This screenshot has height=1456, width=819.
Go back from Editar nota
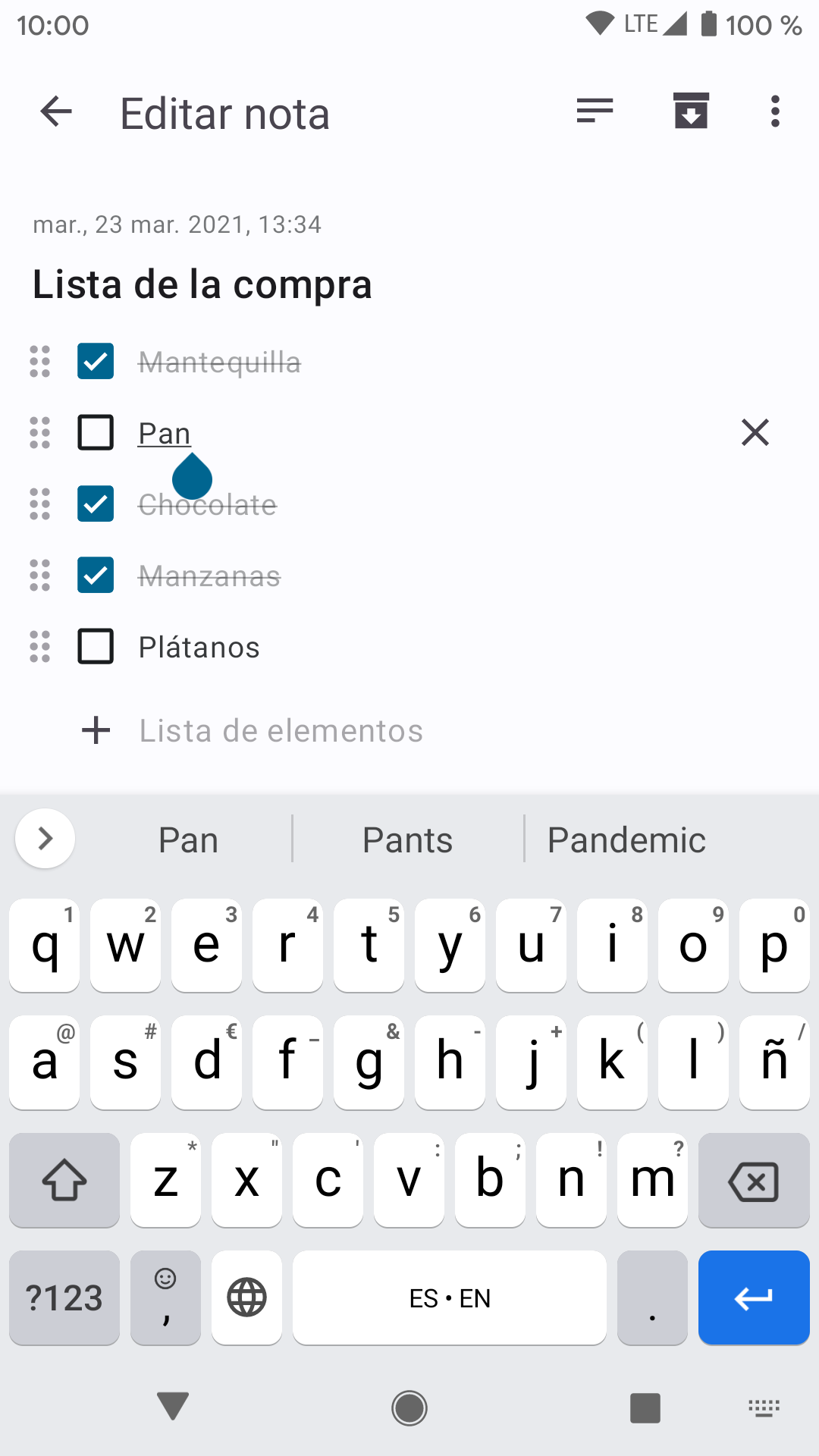[56, 112]
